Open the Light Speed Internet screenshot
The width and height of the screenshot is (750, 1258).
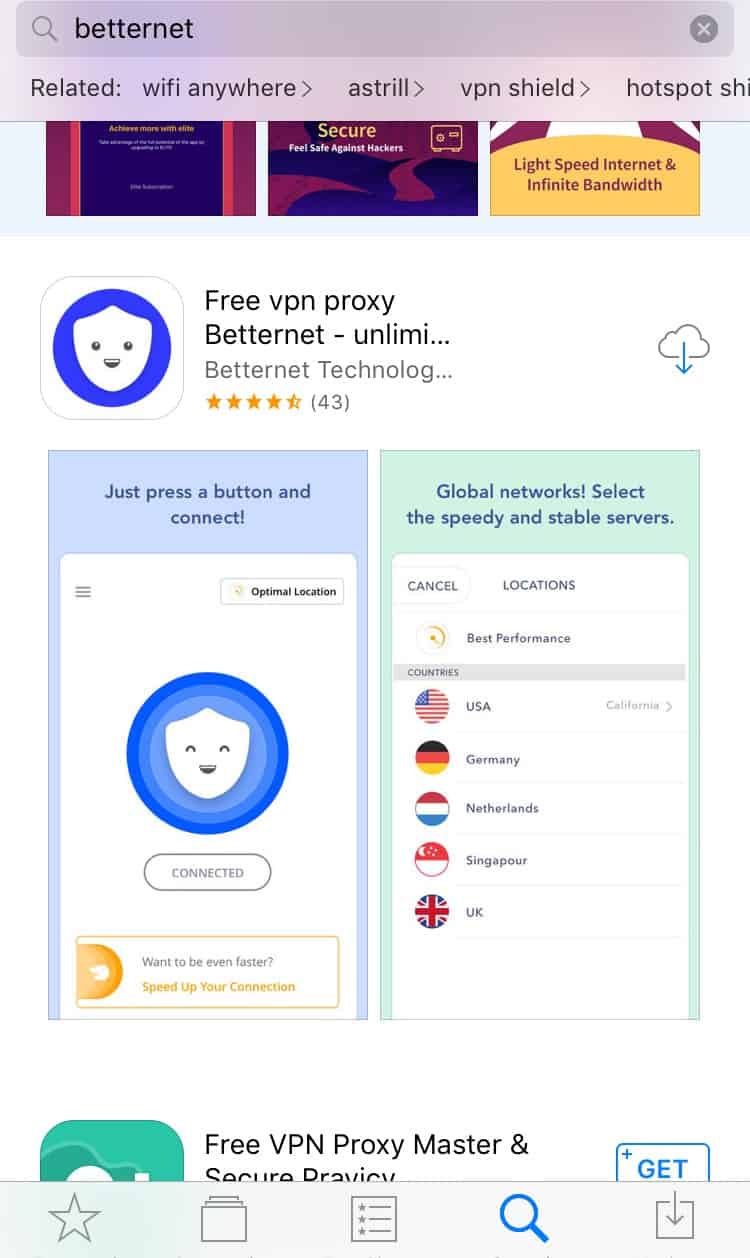[595, 168]
